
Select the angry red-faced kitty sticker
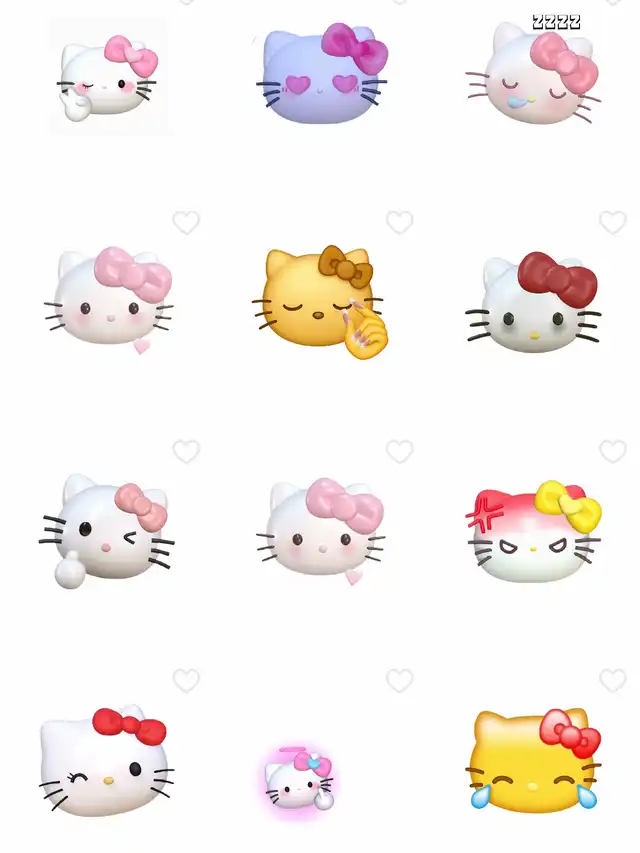[x=533, y=531]
